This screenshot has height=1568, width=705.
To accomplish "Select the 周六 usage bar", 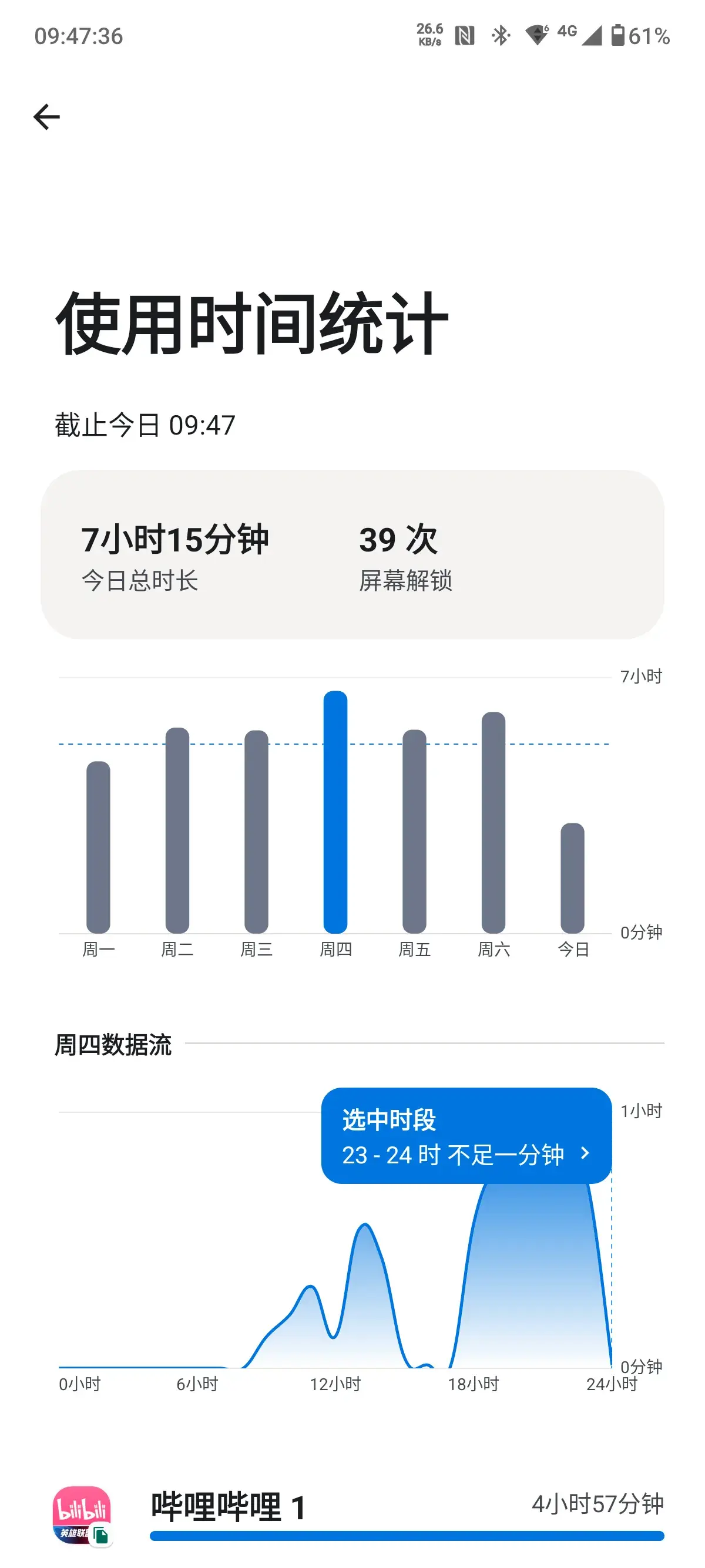I will 493,822.
